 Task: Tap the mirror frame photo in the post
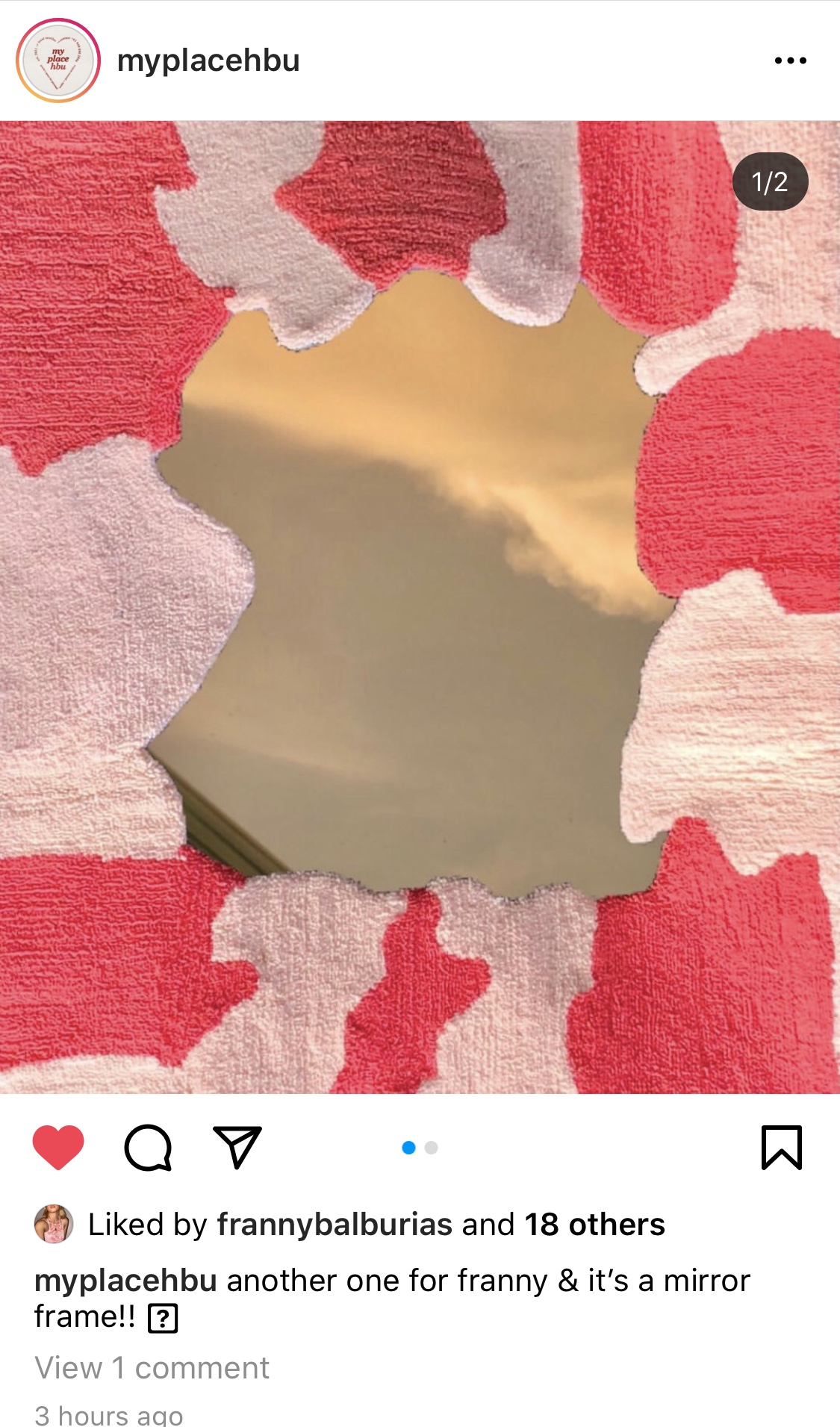pos(420,607)
